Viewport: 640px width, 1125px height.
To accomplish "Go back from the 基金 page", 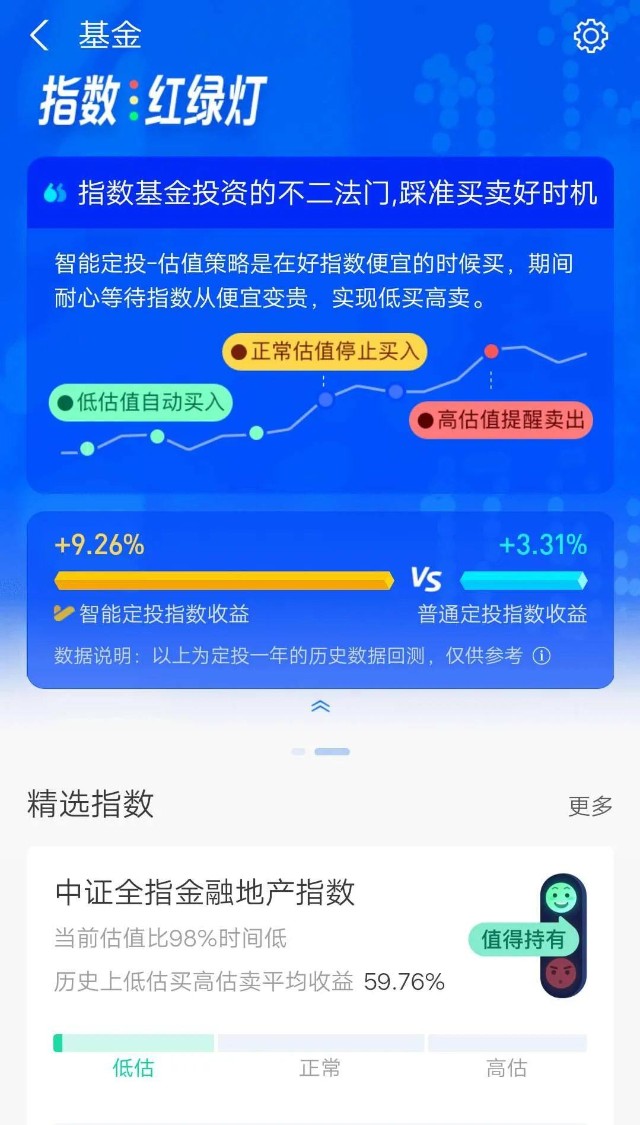I will click(x=40, y=37).
